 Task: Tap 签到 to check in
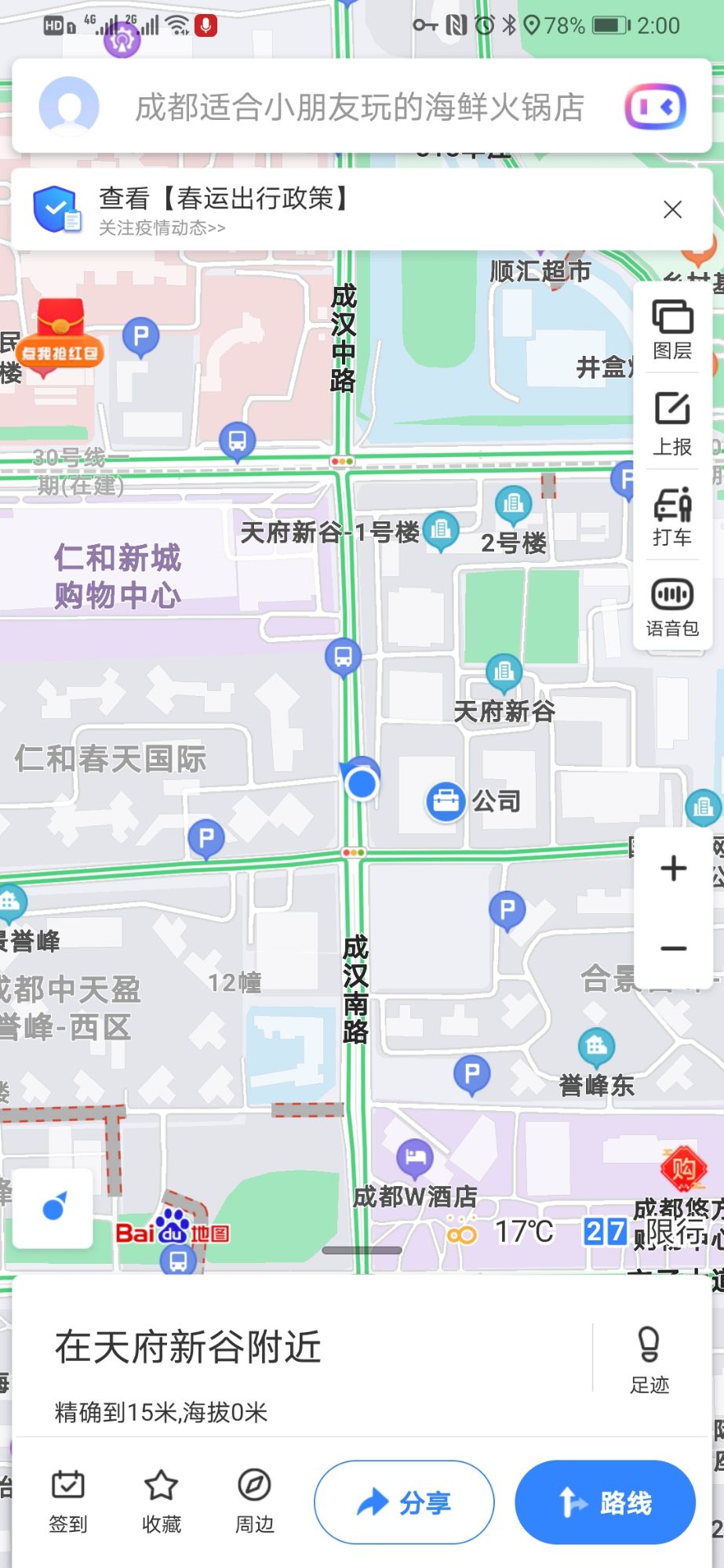68,1500
